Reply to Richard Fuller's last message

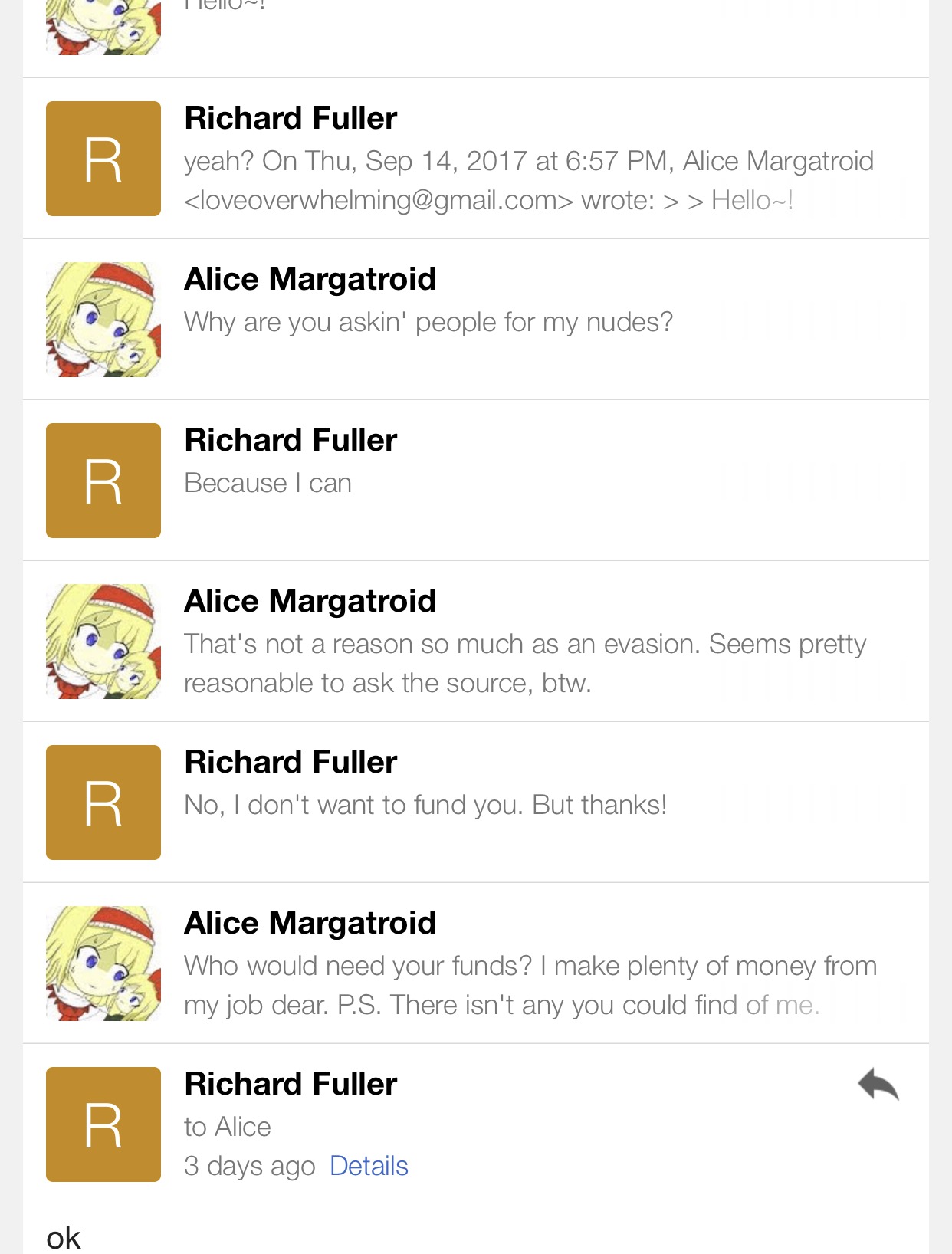(x=878, y=1085)
